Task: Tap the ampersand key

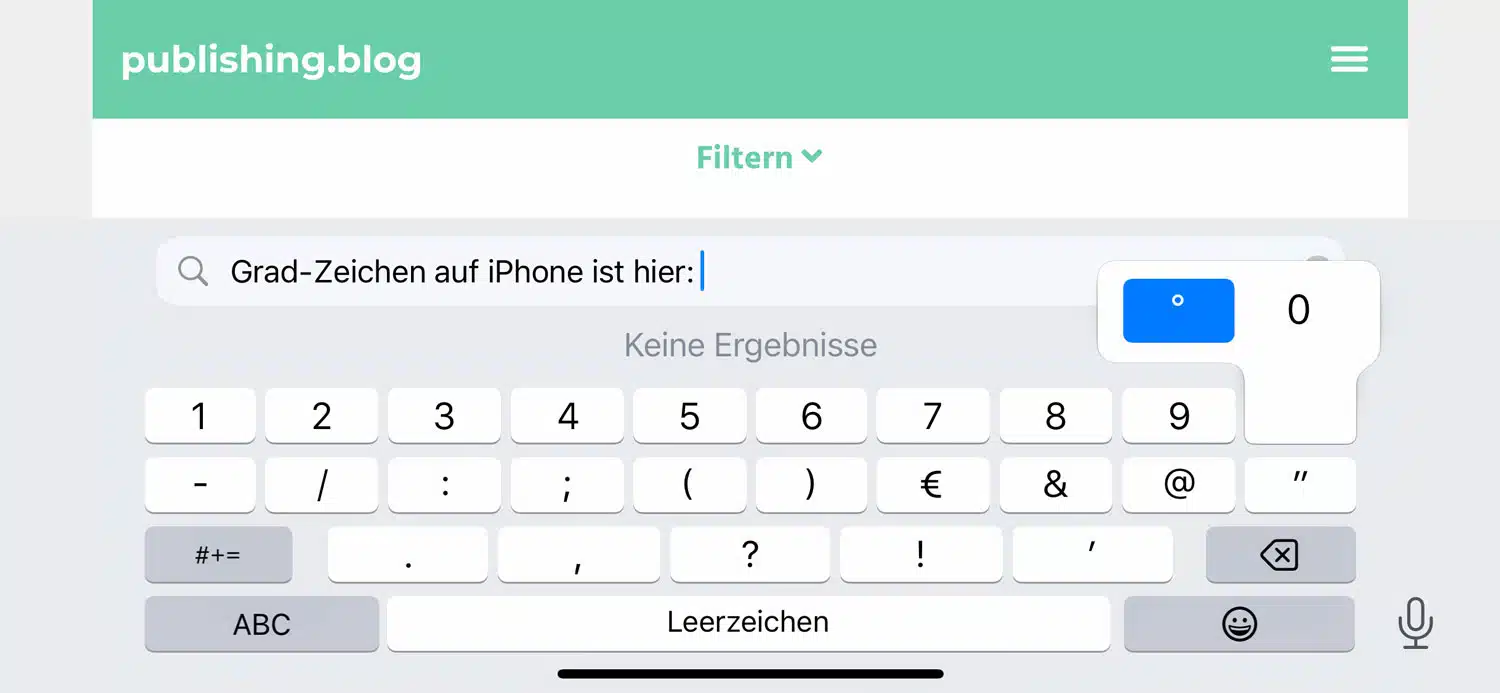Action: (x=1055, y=485)
